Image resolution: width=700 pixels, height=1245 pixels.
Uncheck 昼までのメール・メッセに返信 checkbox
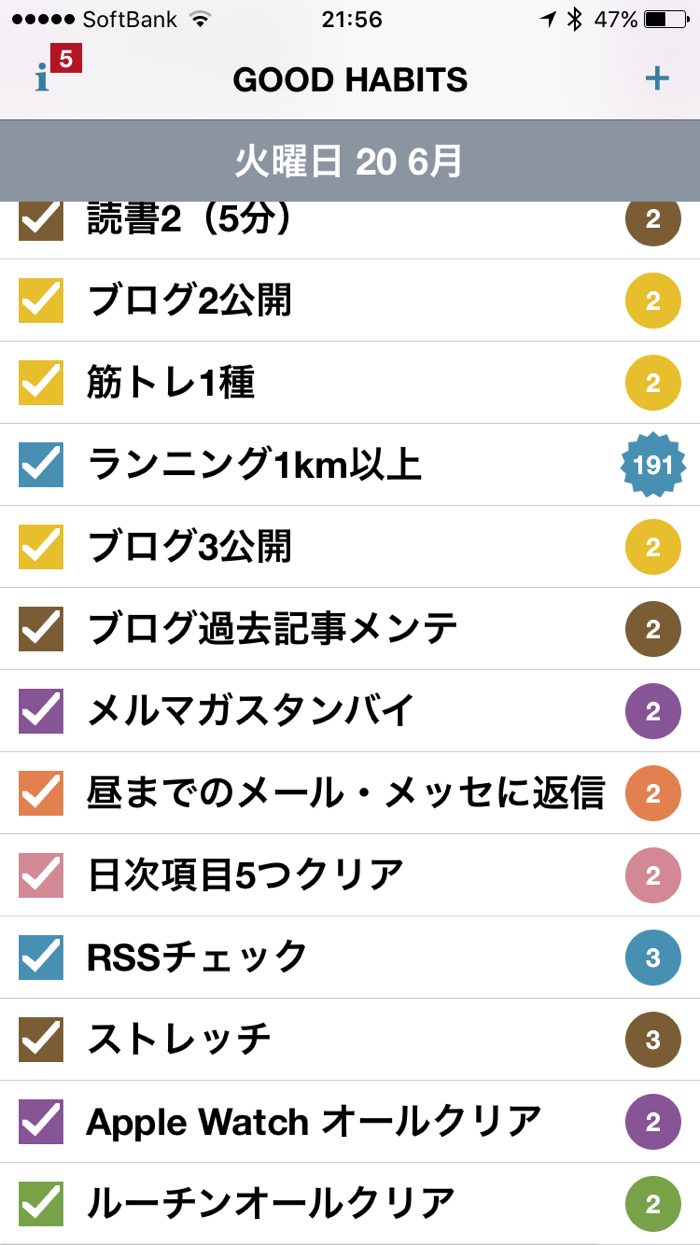click(x=41, y=792)
